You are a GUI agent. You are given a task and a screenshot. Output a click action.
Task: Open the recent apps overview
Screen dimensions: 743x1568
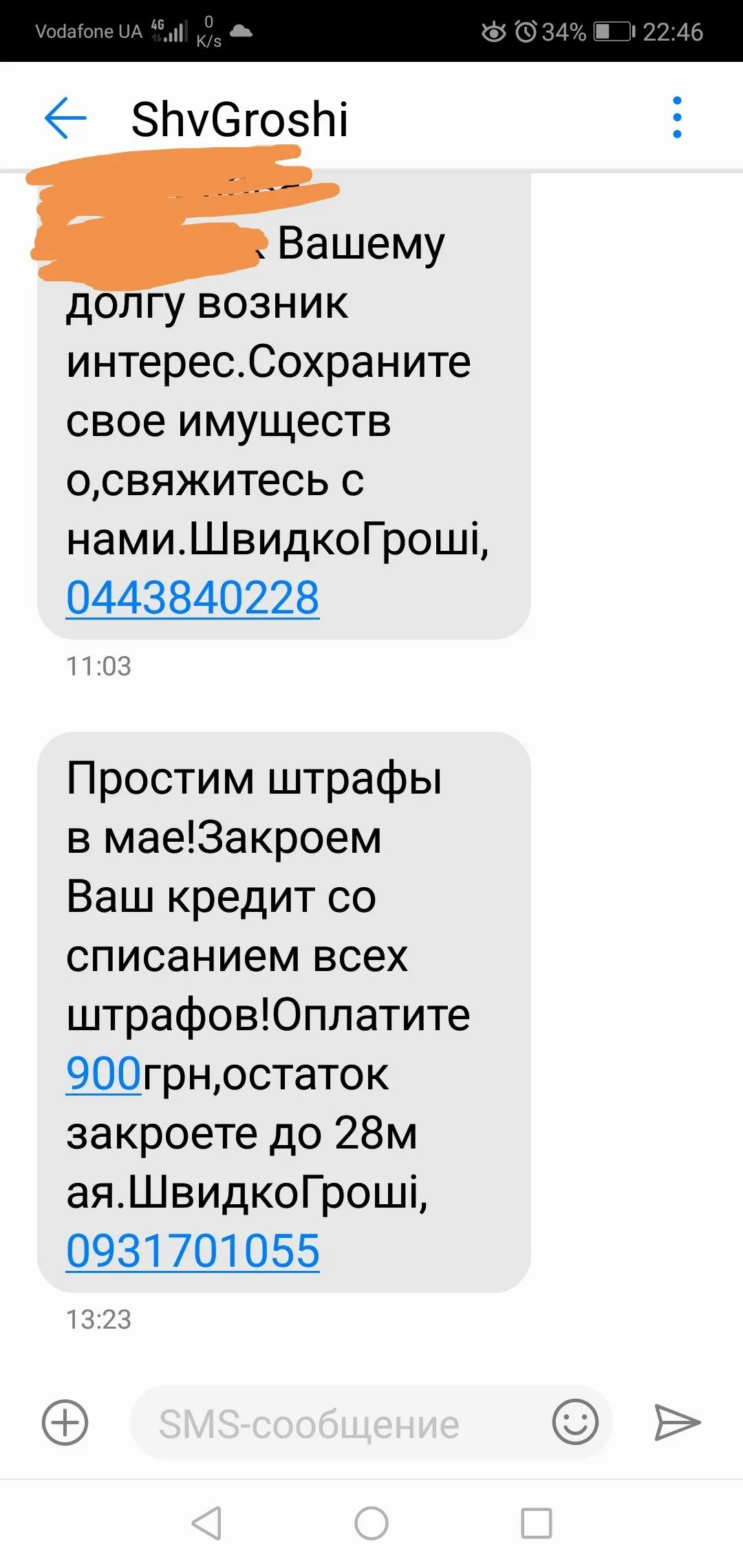coord(537,1523)
